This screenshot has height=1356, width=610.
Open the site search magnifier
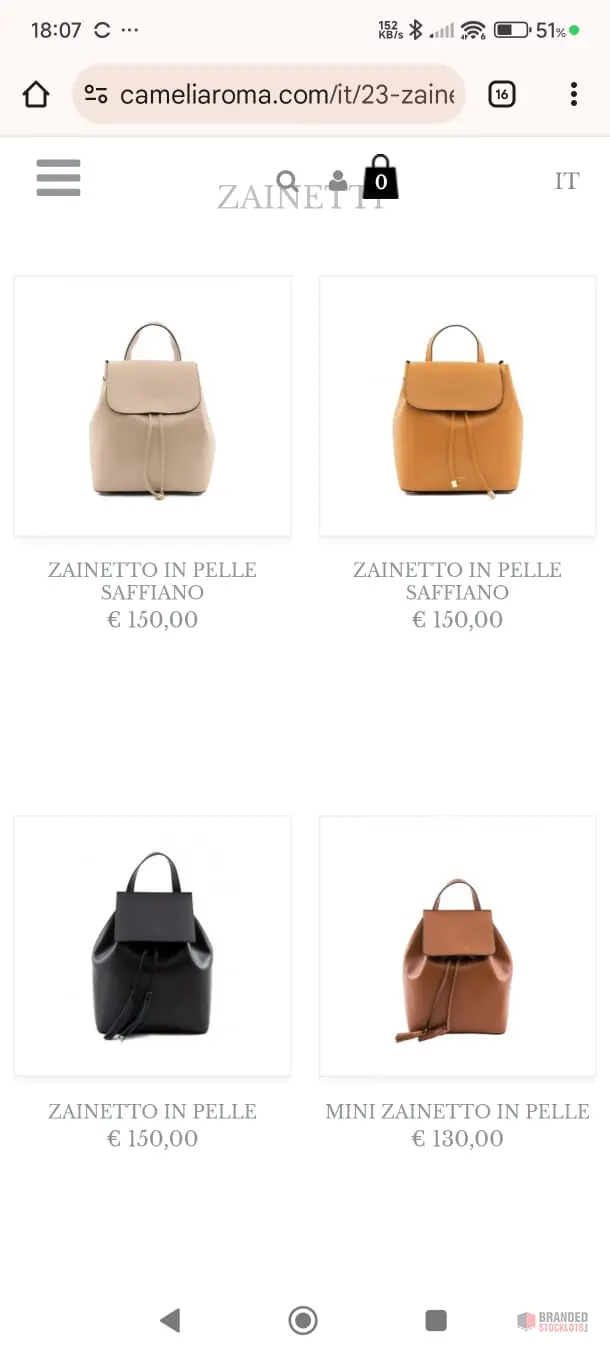point(287,181)
